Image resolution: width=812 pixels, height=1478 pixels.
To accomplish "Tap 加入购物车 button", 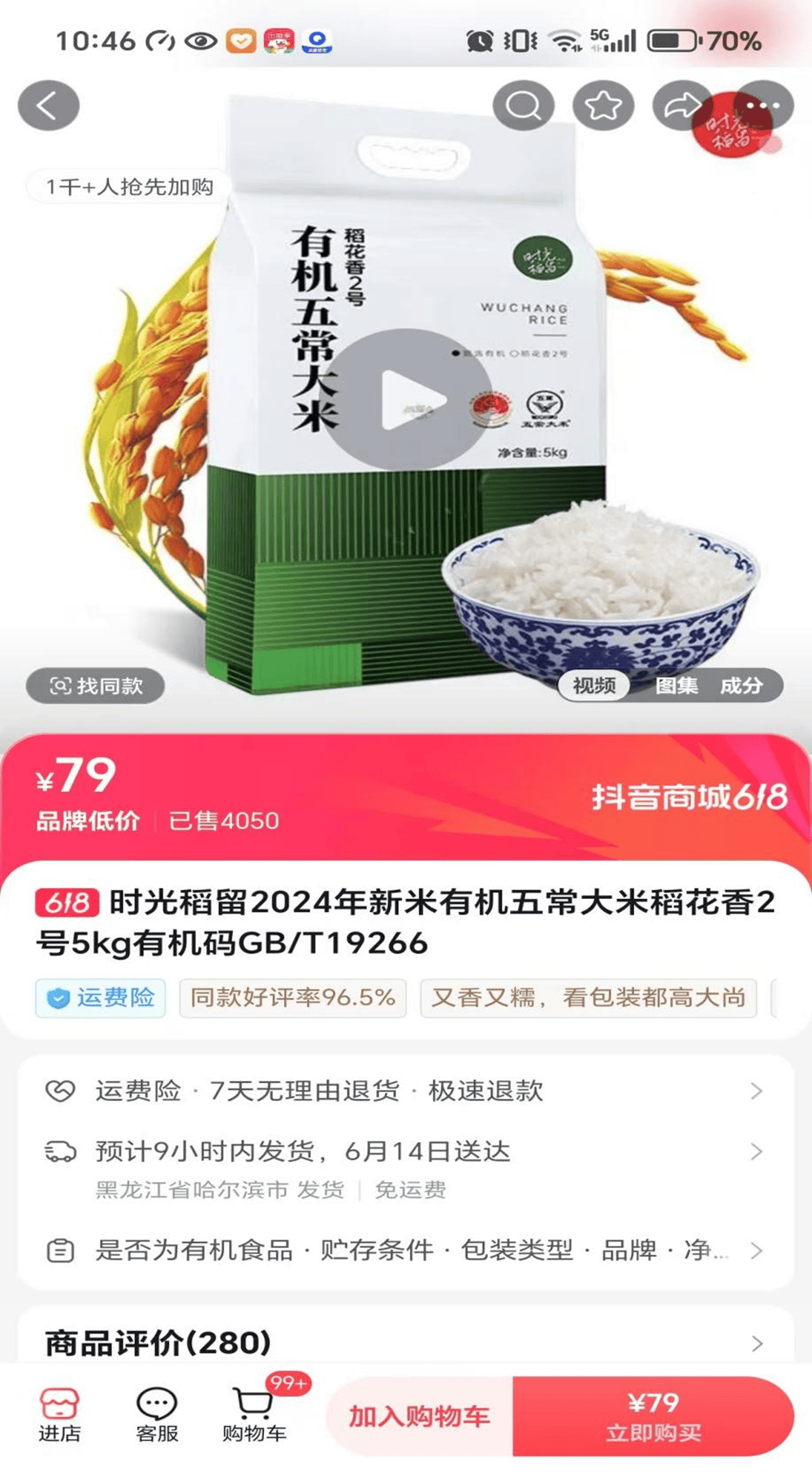I will [420, 1417].
